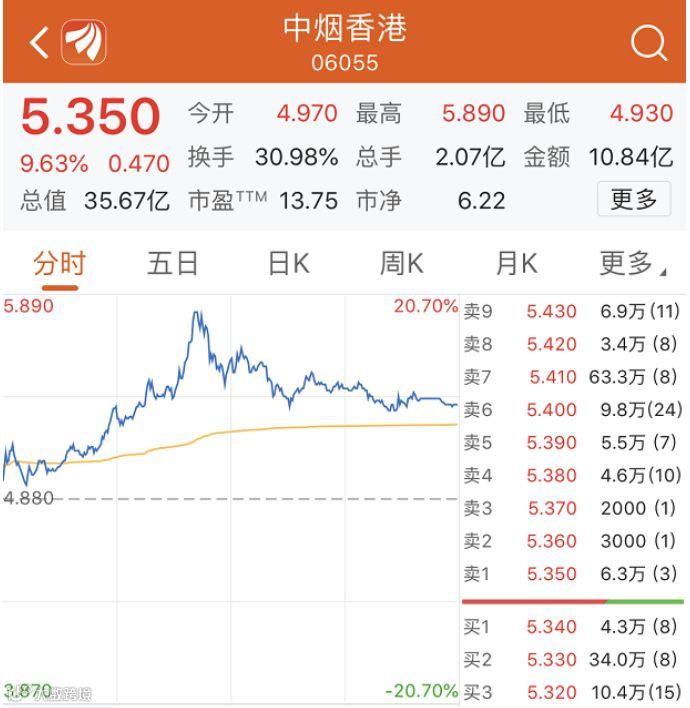Open the search magnifier icon

pyautogui.click(x=648, y=43)
